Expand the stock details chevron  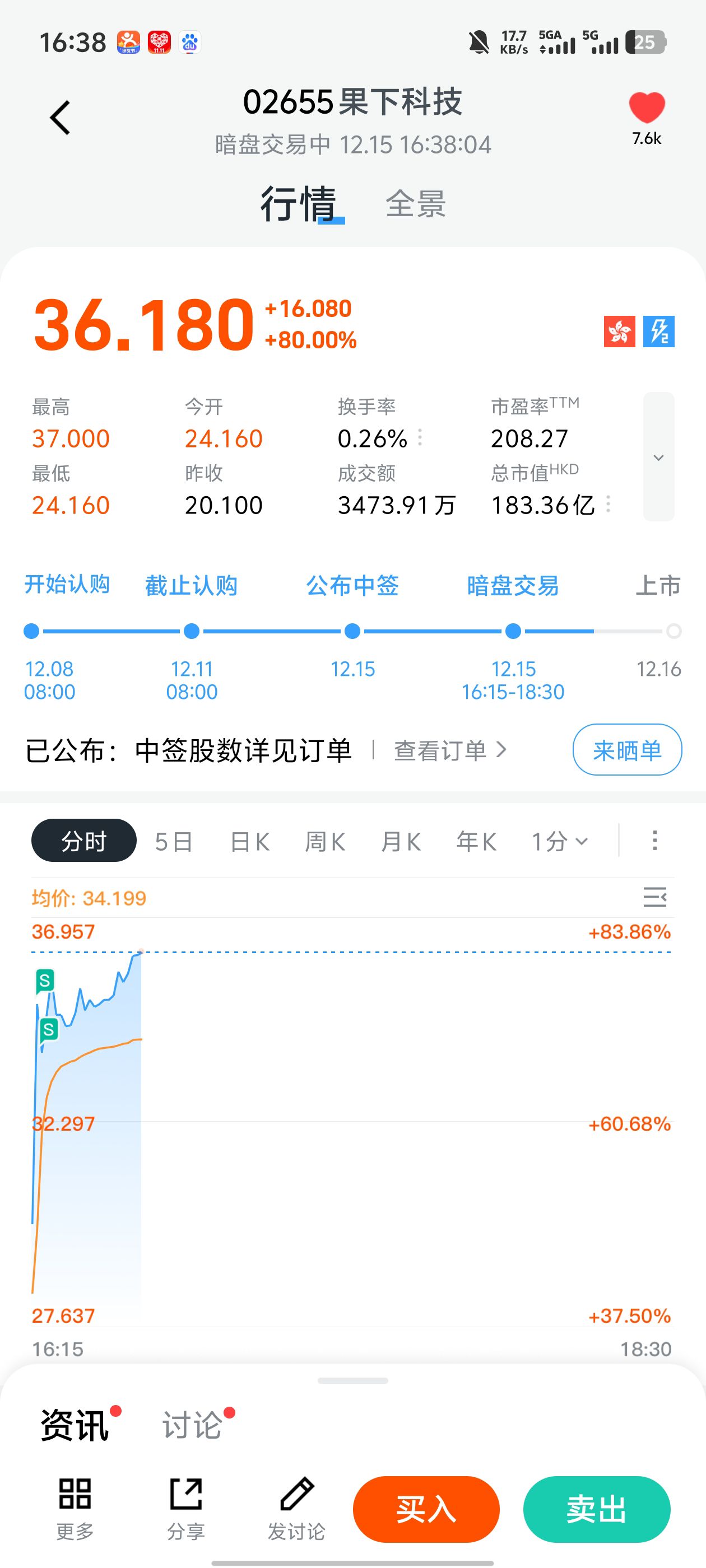click(x=658, y=457)
